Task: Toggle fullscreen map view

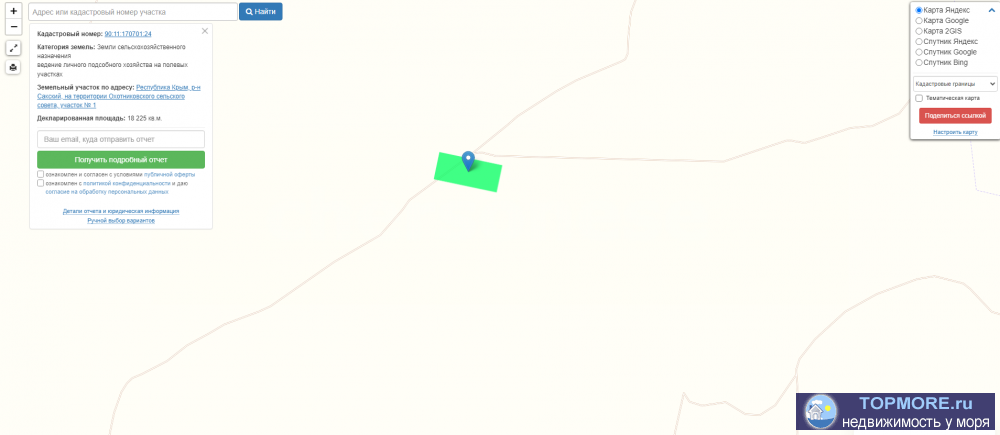Action: point(13,48)
